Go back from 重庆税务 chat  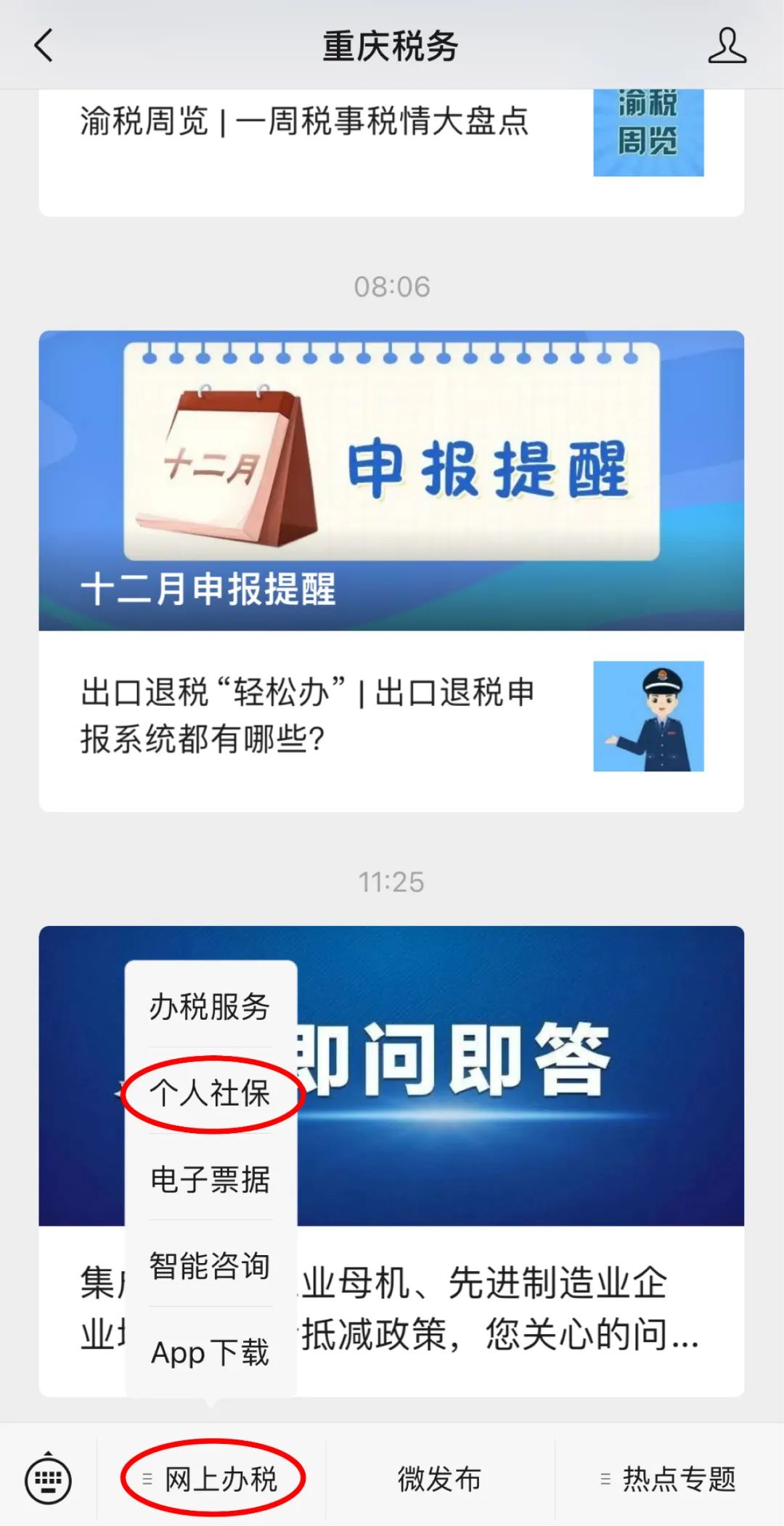[x=44, y=46]
